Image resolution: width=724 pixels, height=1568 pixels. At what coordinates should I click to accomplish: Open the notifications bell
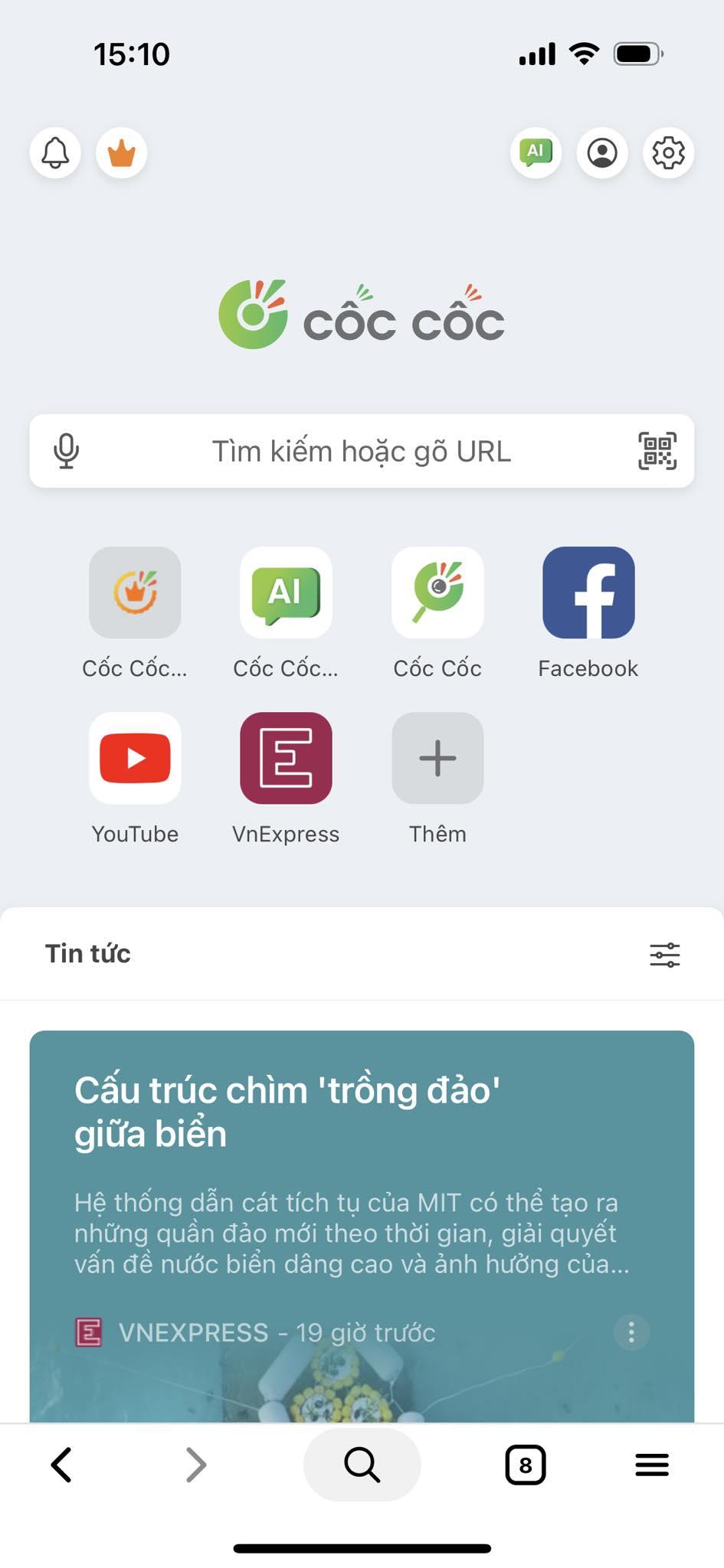tap(55, 152)
